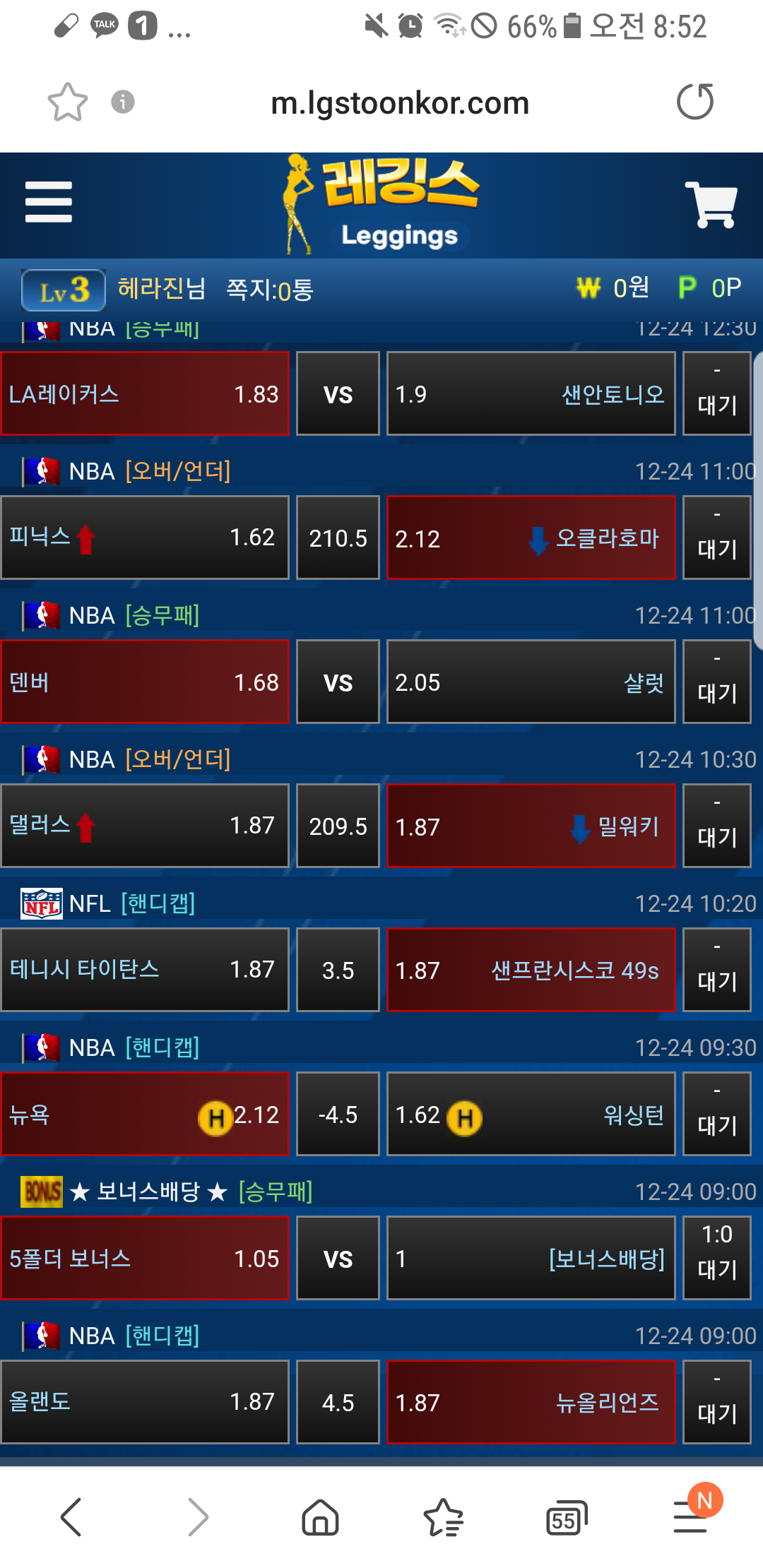Viewport: 763px width, 1568px height.
Task: Choose 피닉스 over at 1.62
Action: (x=145, y=538)
